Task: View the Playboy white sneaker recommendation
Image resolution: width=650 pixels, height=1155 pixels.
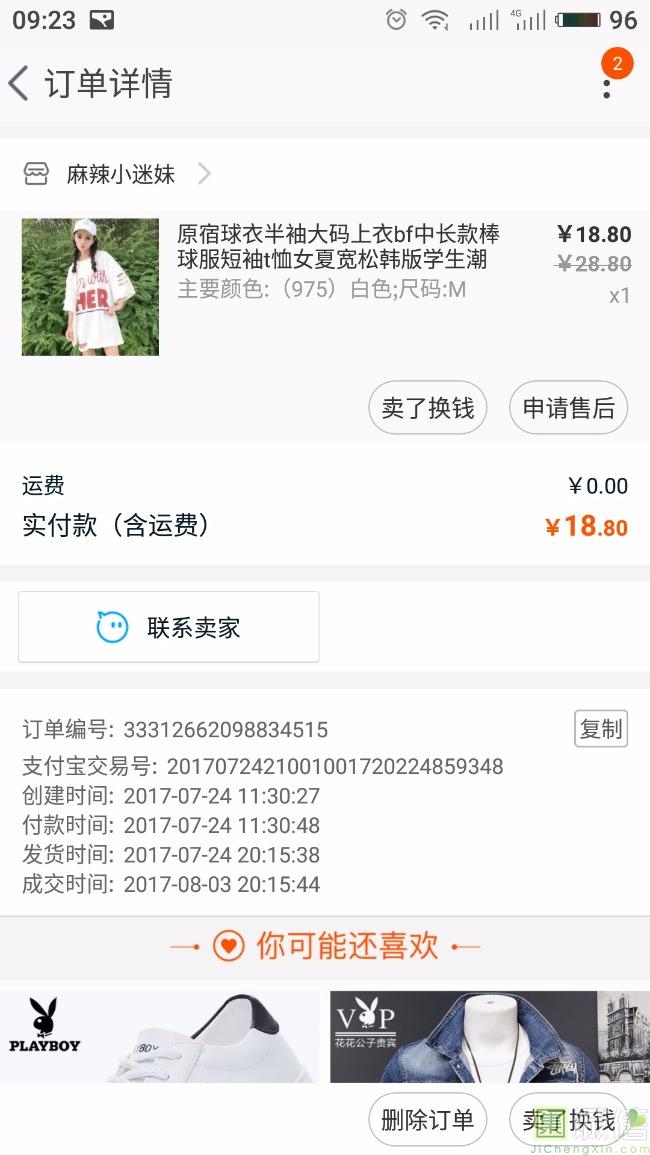Action: click(160, 1036)
